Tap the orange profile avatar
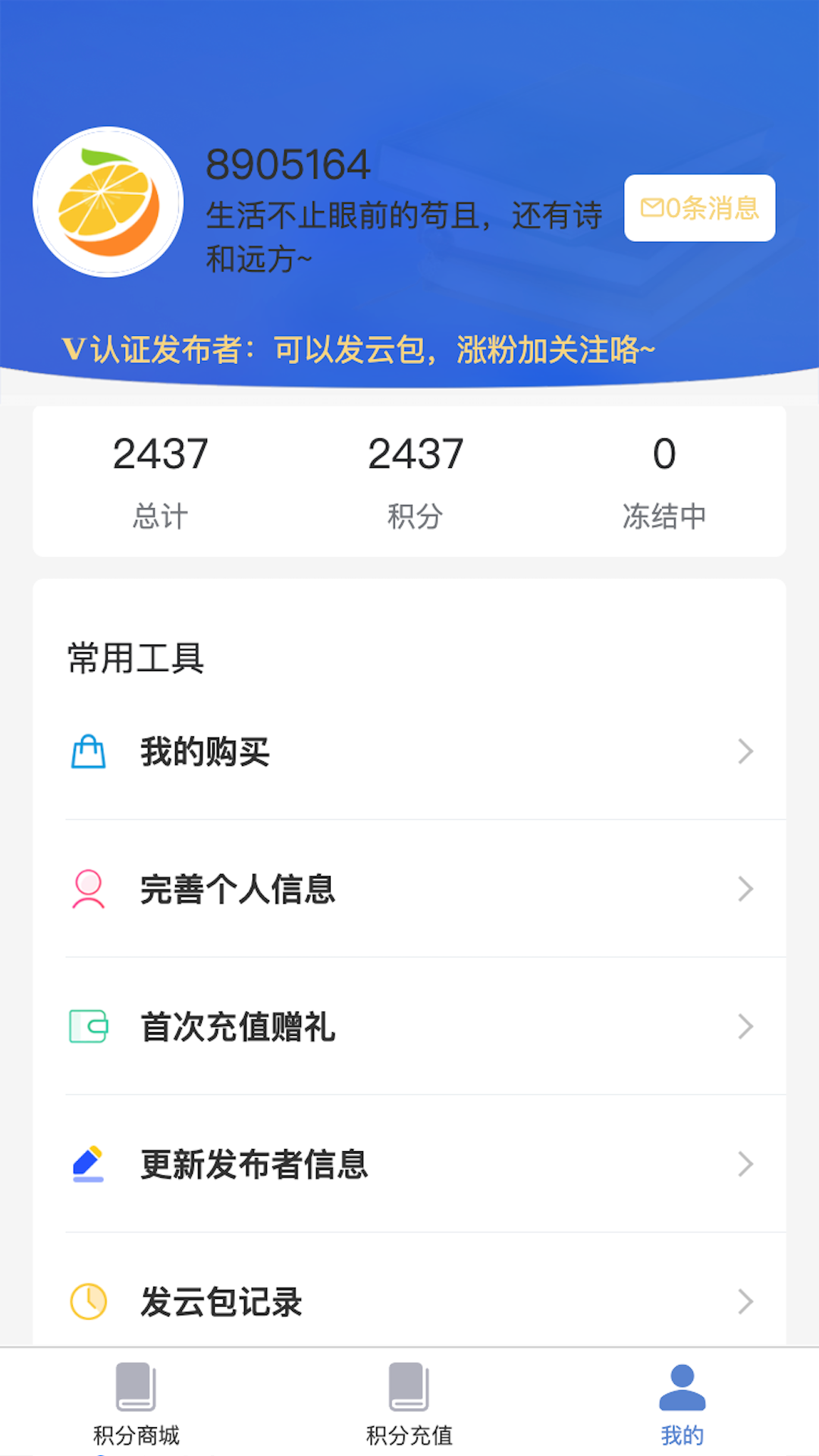This screenshot has height=1456, width=819. pos(108,202)
